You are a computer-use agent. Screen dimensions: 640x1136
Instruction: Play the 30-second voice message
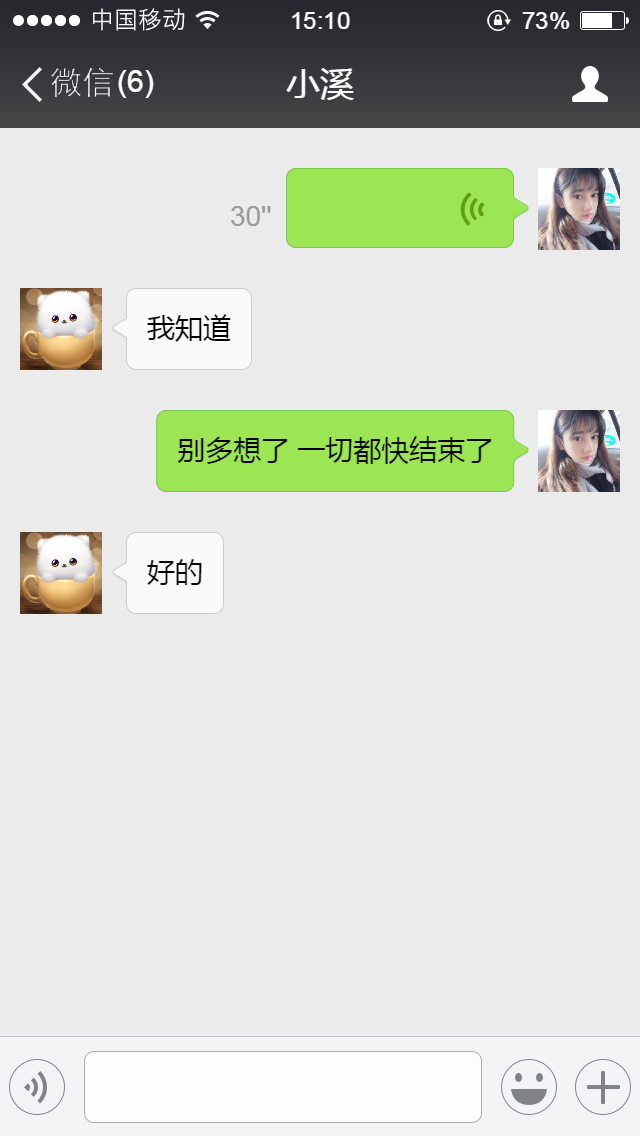(x=400, y=208)
